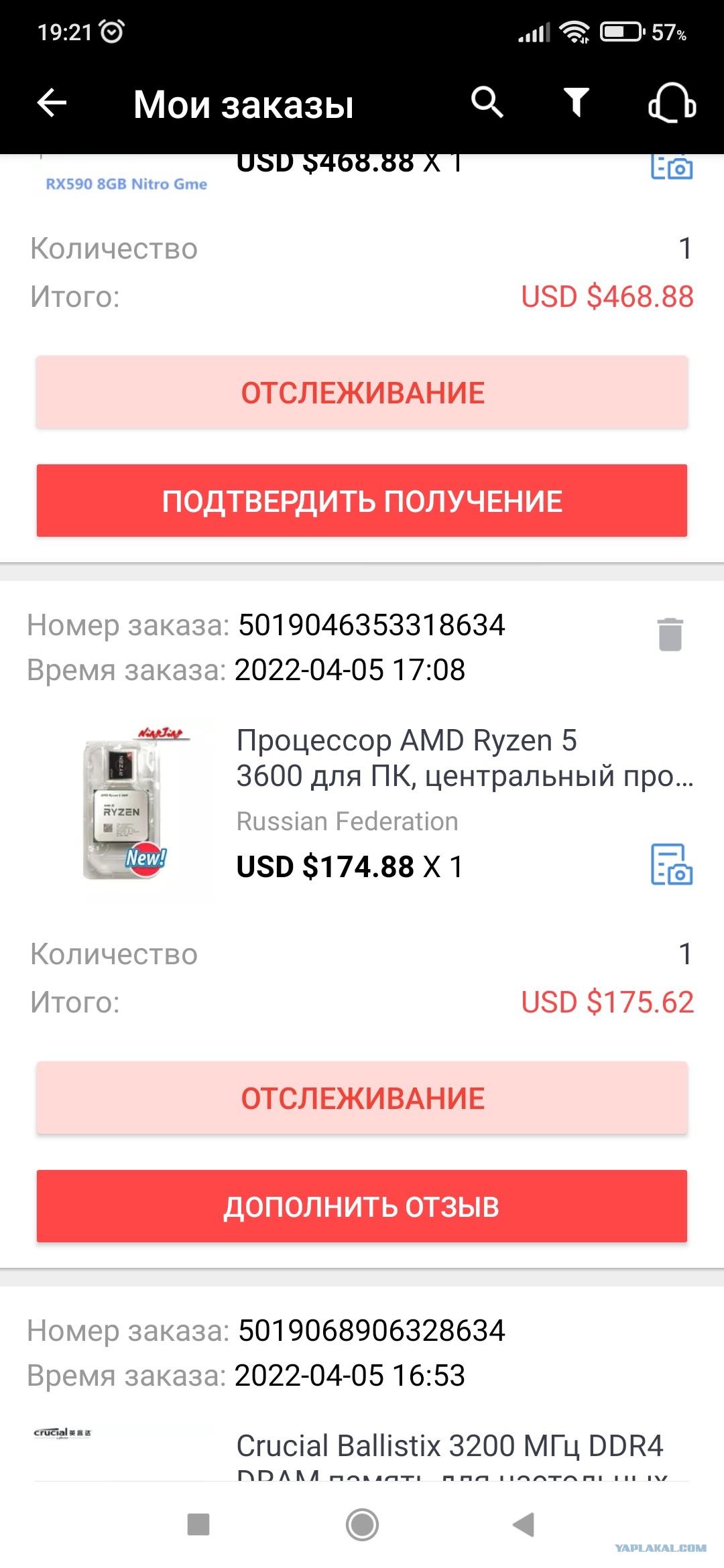Track the USD $468.88 order
This screenshot has height=1568, width=724.
click(x=362, y=393)
